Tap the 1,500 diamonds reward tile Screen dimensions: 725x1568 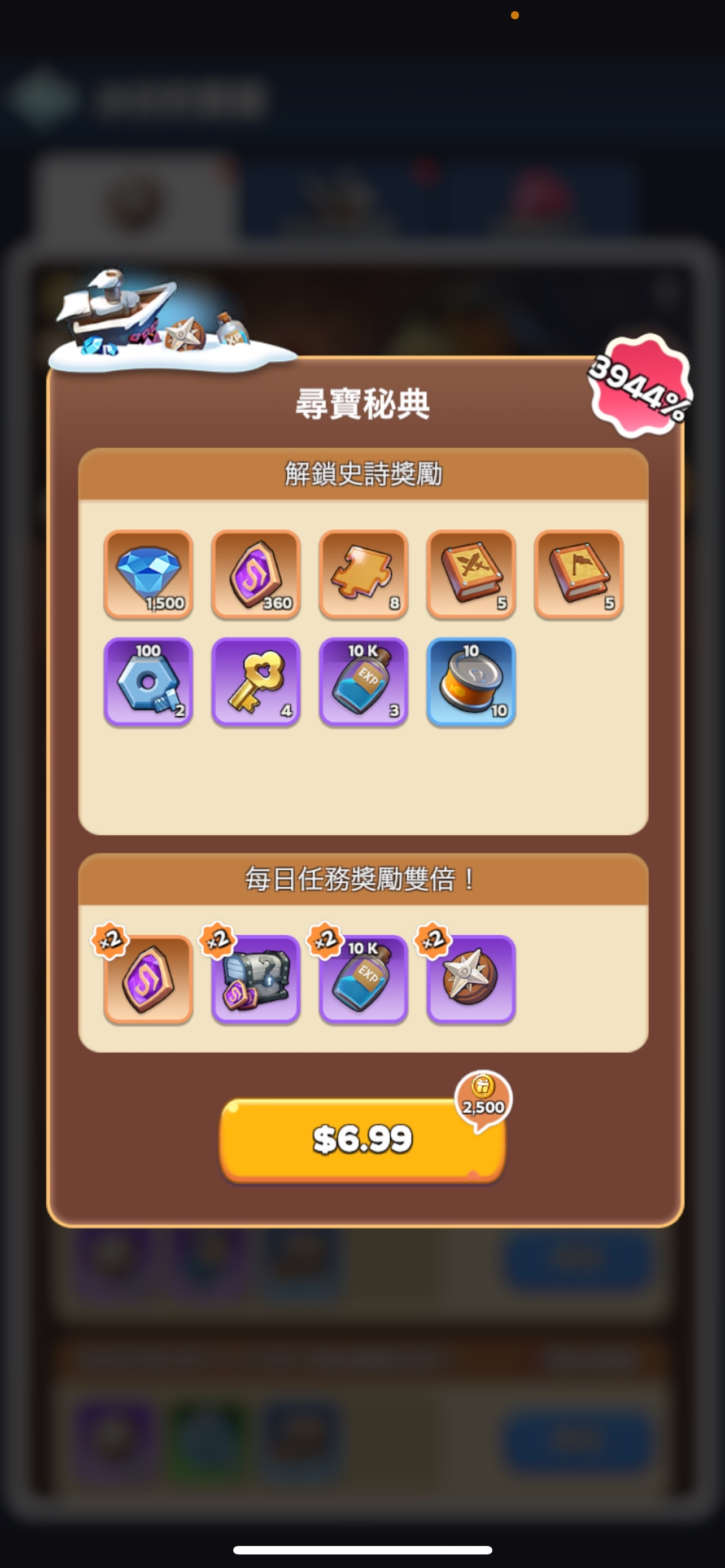click(149, 574)
